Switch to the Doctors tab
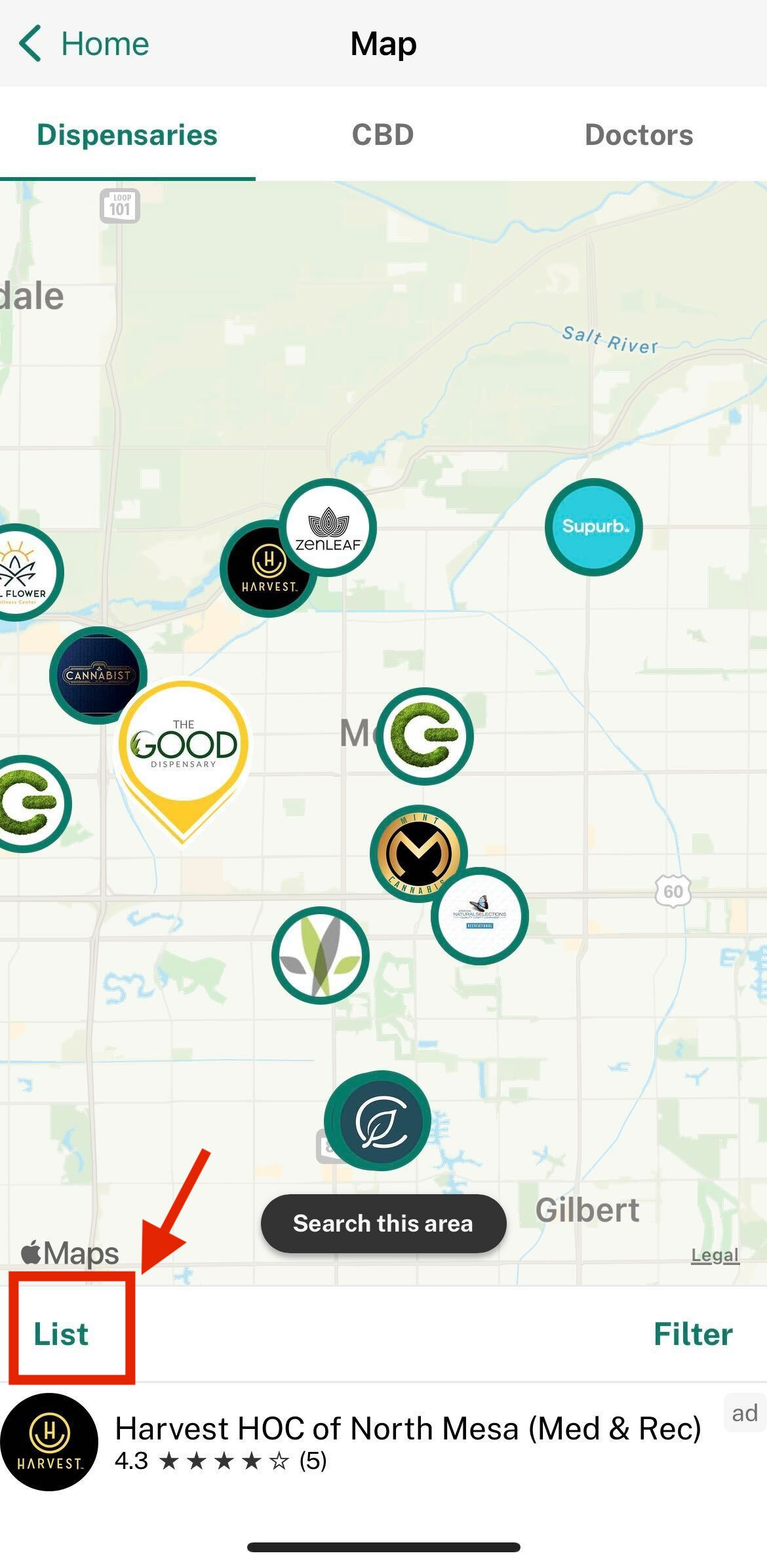The height and width of the screenshot is (1568, 767). 639,134
